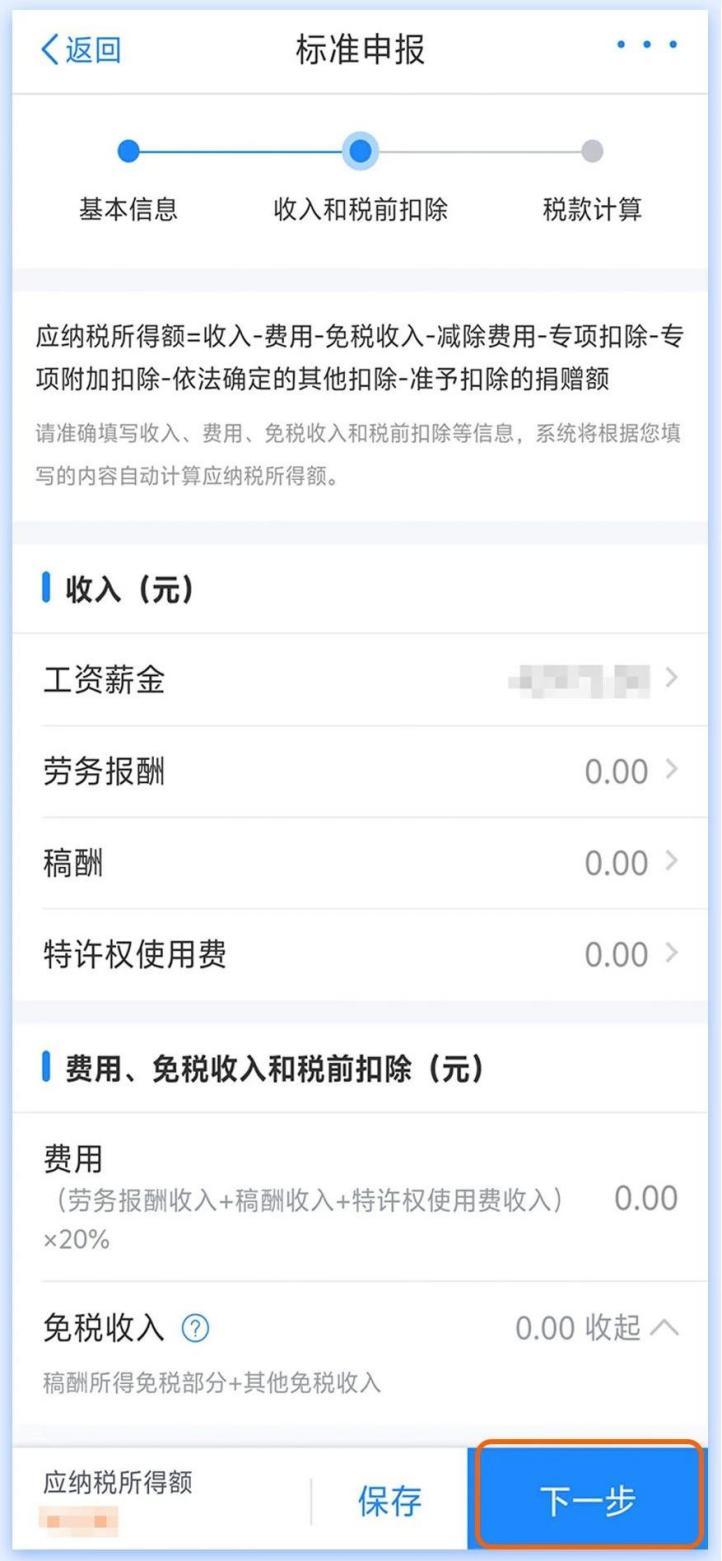Open the 稿酬 income row

[x=360, y=862]
